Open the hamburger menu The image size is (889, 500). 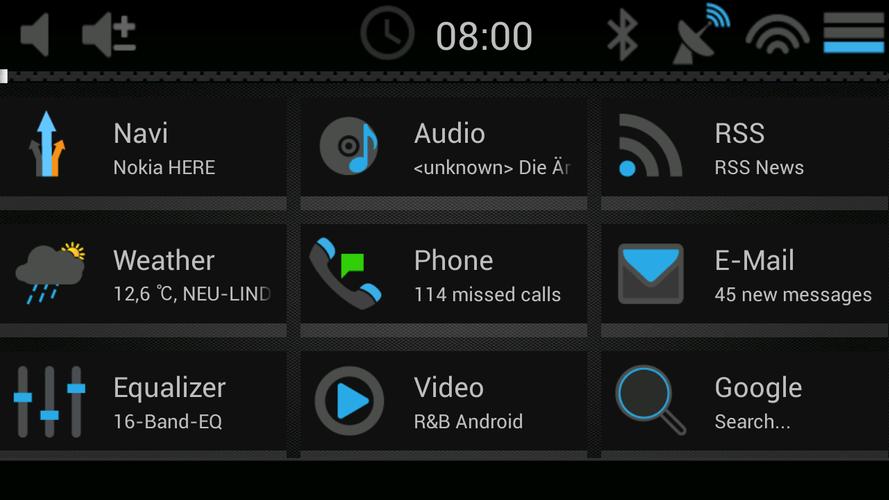coord(853,33)
